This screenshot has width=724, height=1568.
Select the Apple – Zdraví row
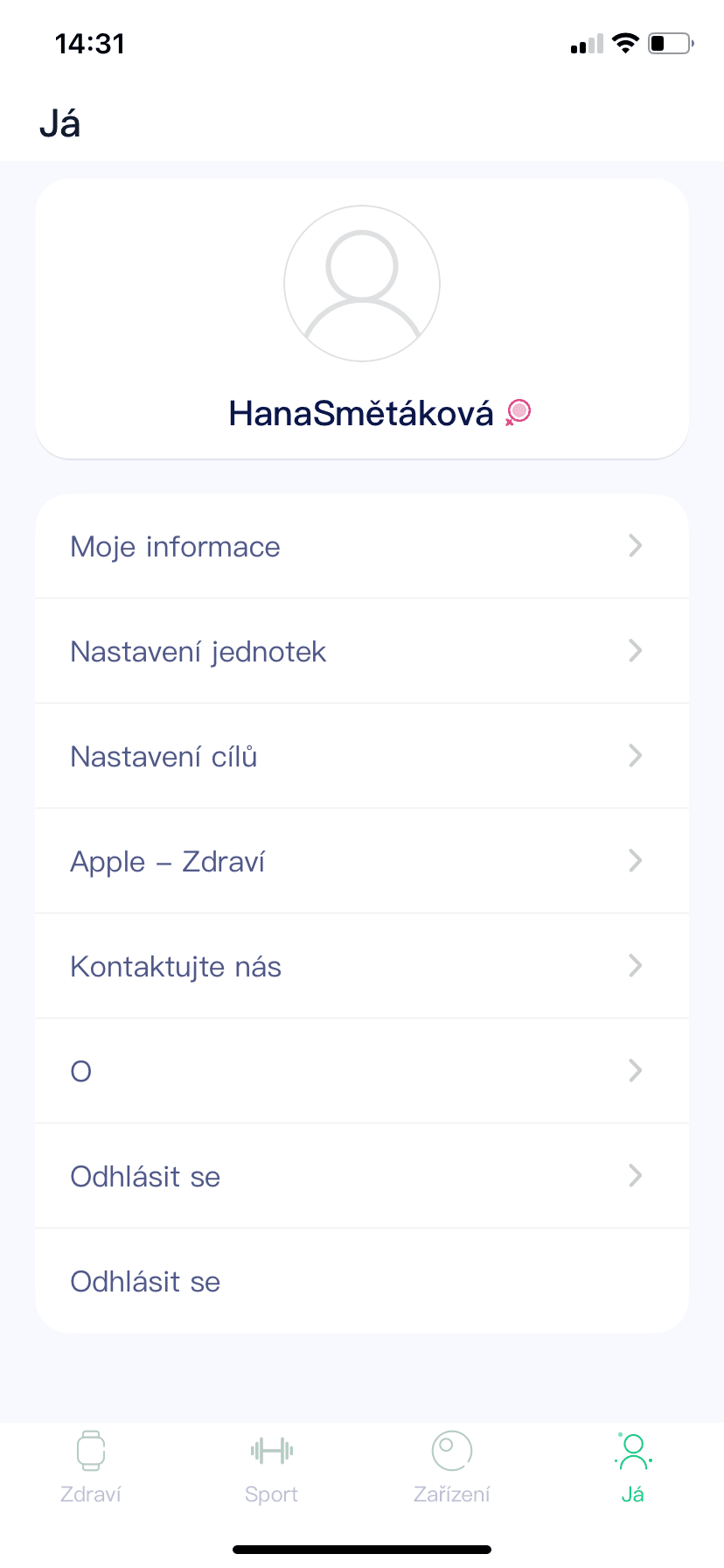[362, 862]
